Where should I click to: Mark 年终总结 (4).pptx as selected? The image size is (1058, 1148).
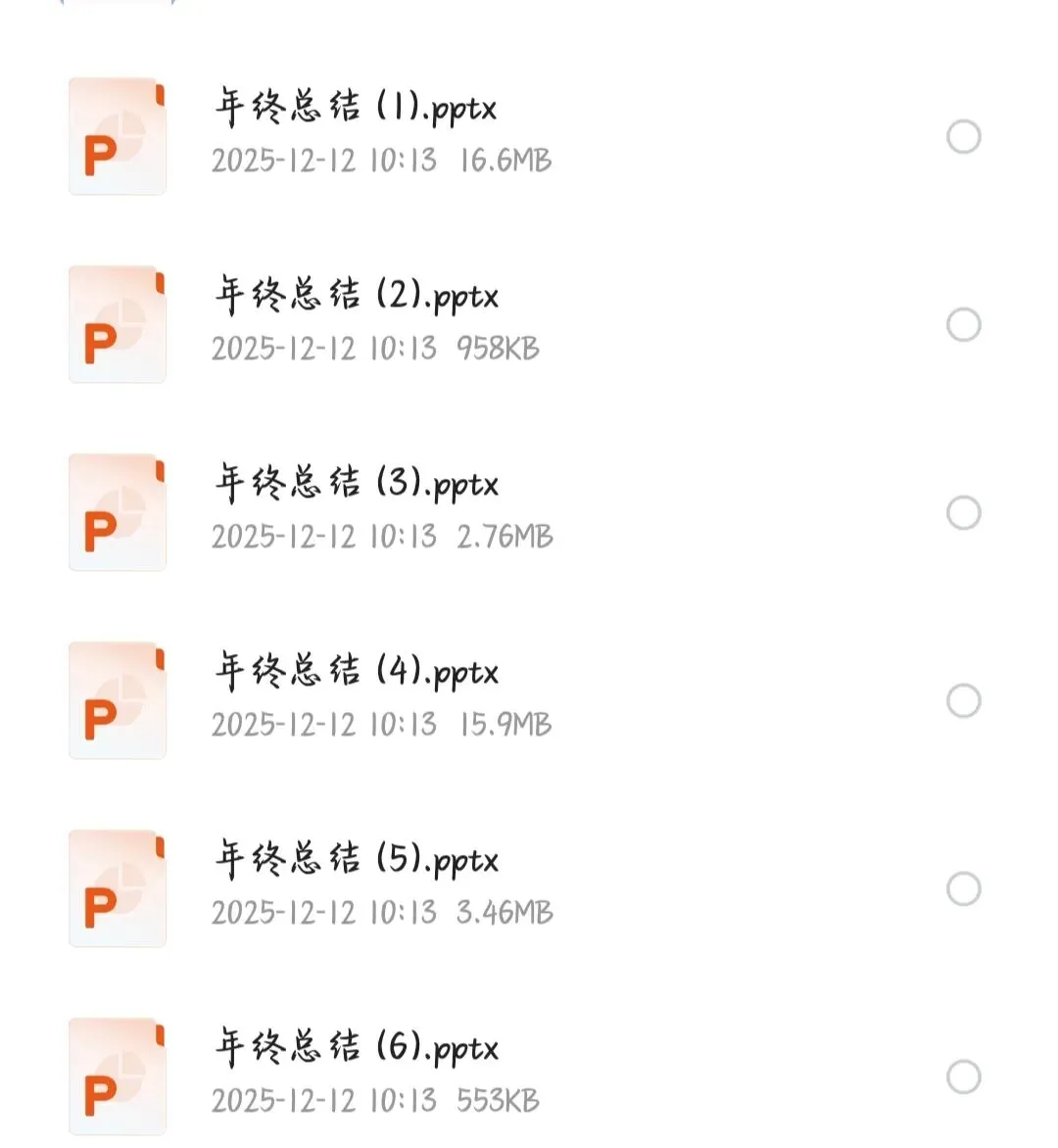point(964,701)
